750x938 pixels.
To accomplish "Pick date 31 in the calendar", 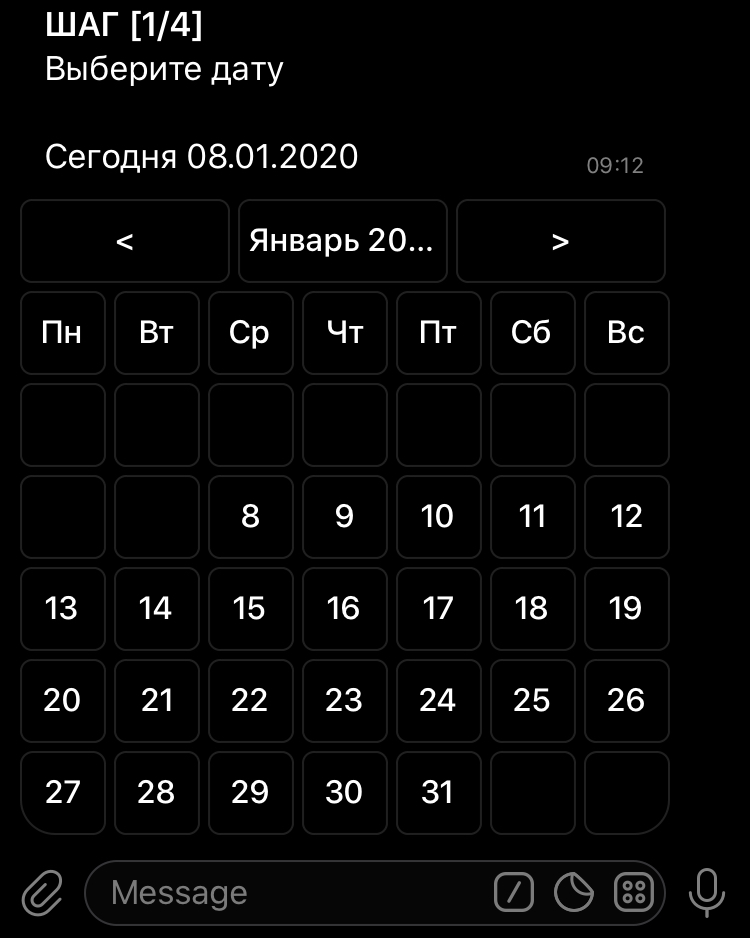I will (438, 792).
